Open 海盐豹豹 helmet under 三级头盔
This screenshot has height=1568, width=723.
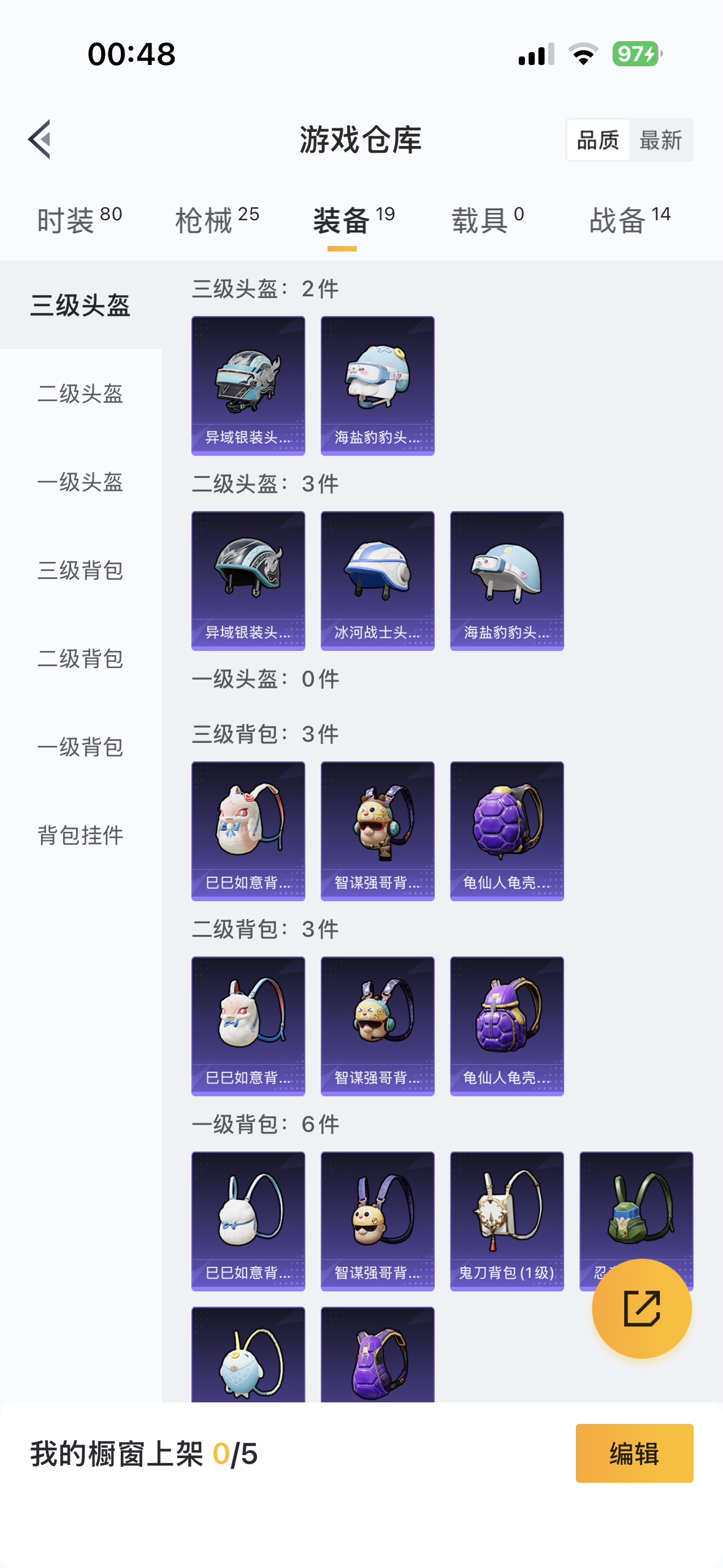[378, 386]
